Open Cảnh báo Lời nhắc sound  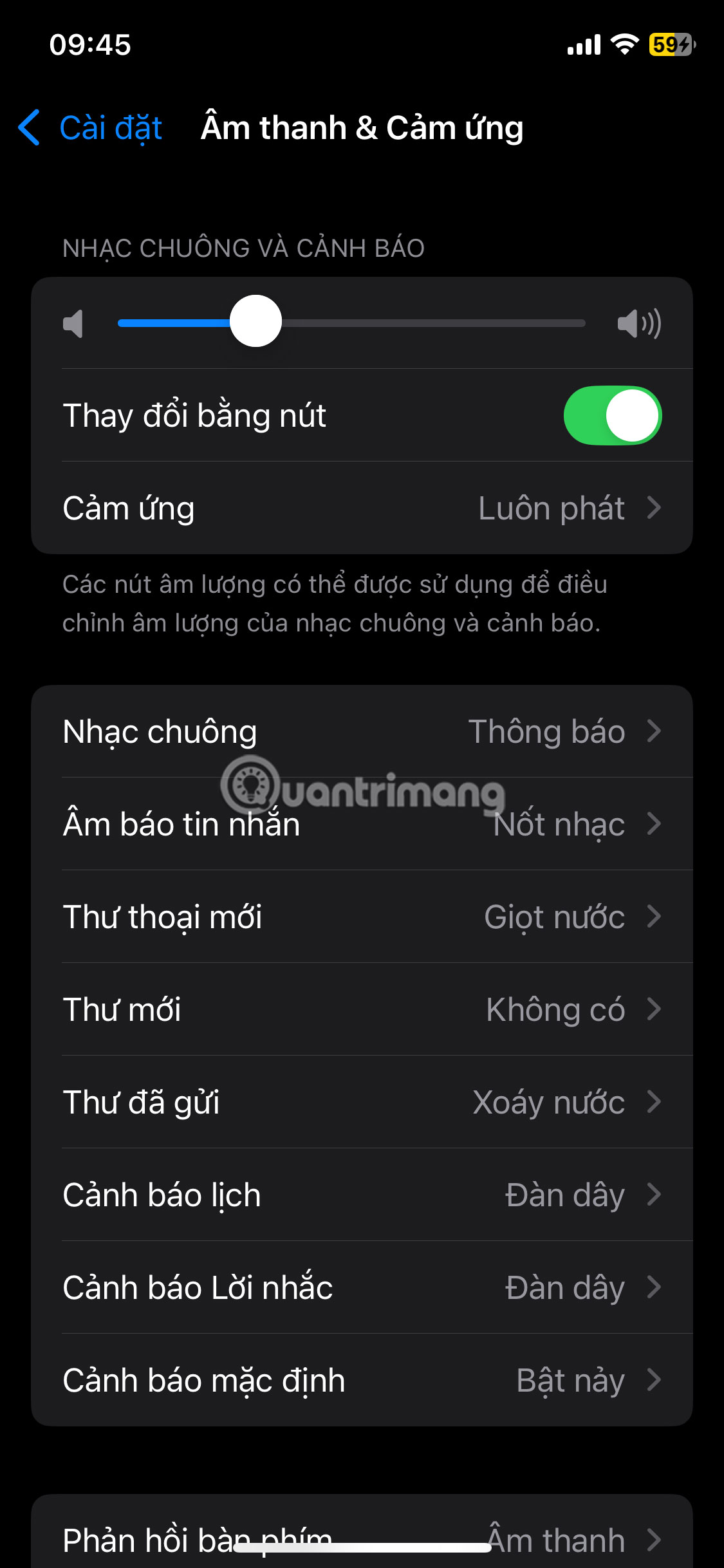coord(362,1287)
